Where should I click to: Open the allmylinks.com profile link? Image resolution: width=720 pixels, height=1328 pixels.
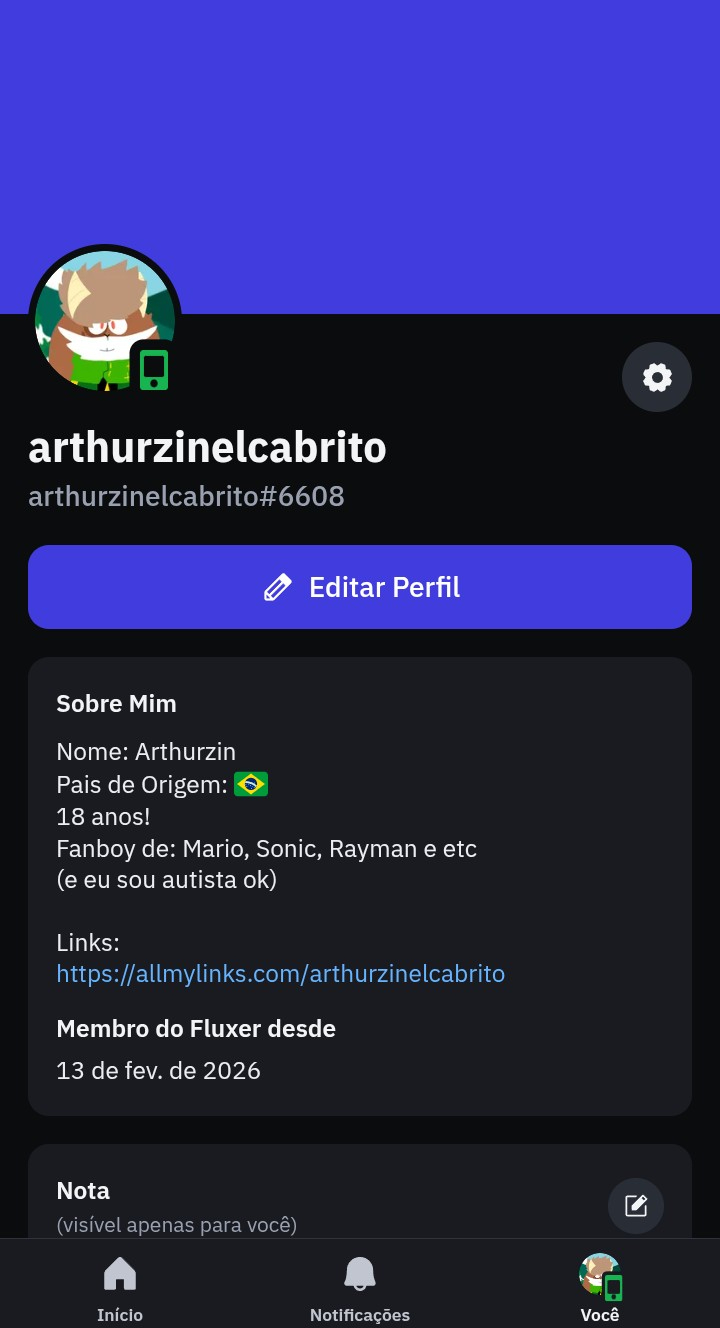coord(280,973)
